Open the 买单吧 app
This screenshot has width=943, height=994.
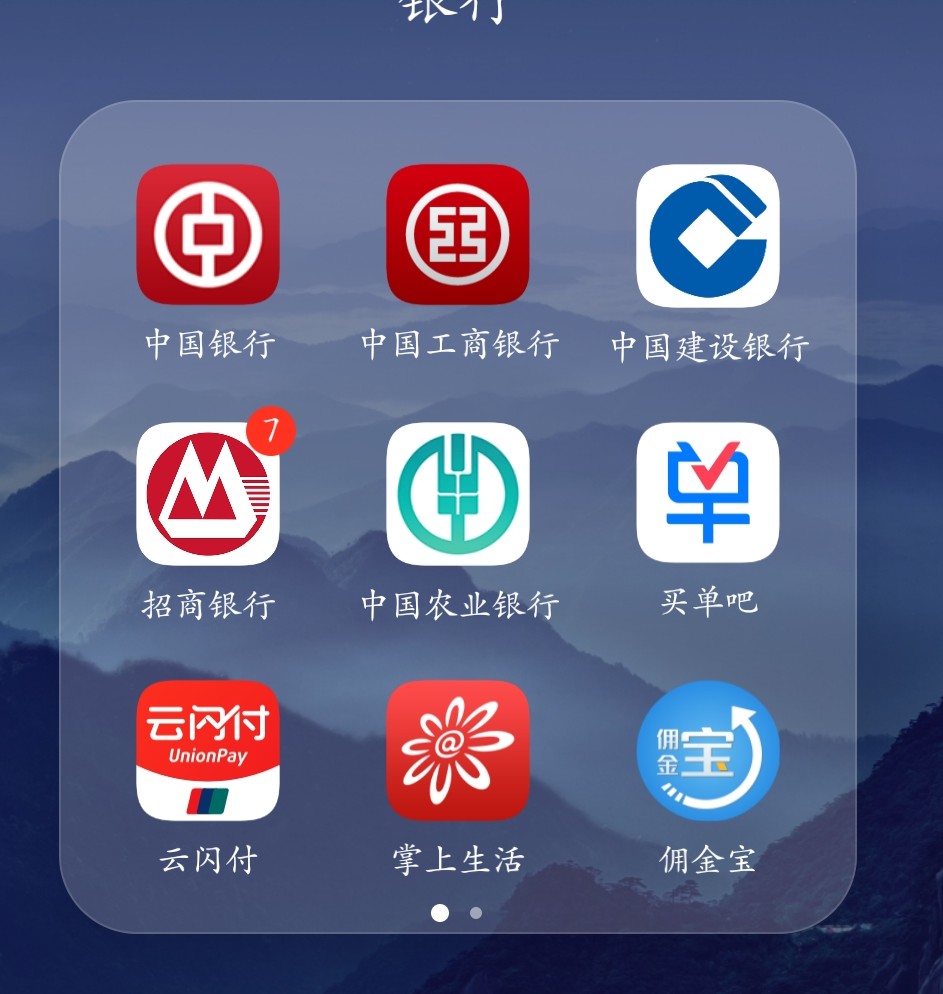[x=708, y=494]
